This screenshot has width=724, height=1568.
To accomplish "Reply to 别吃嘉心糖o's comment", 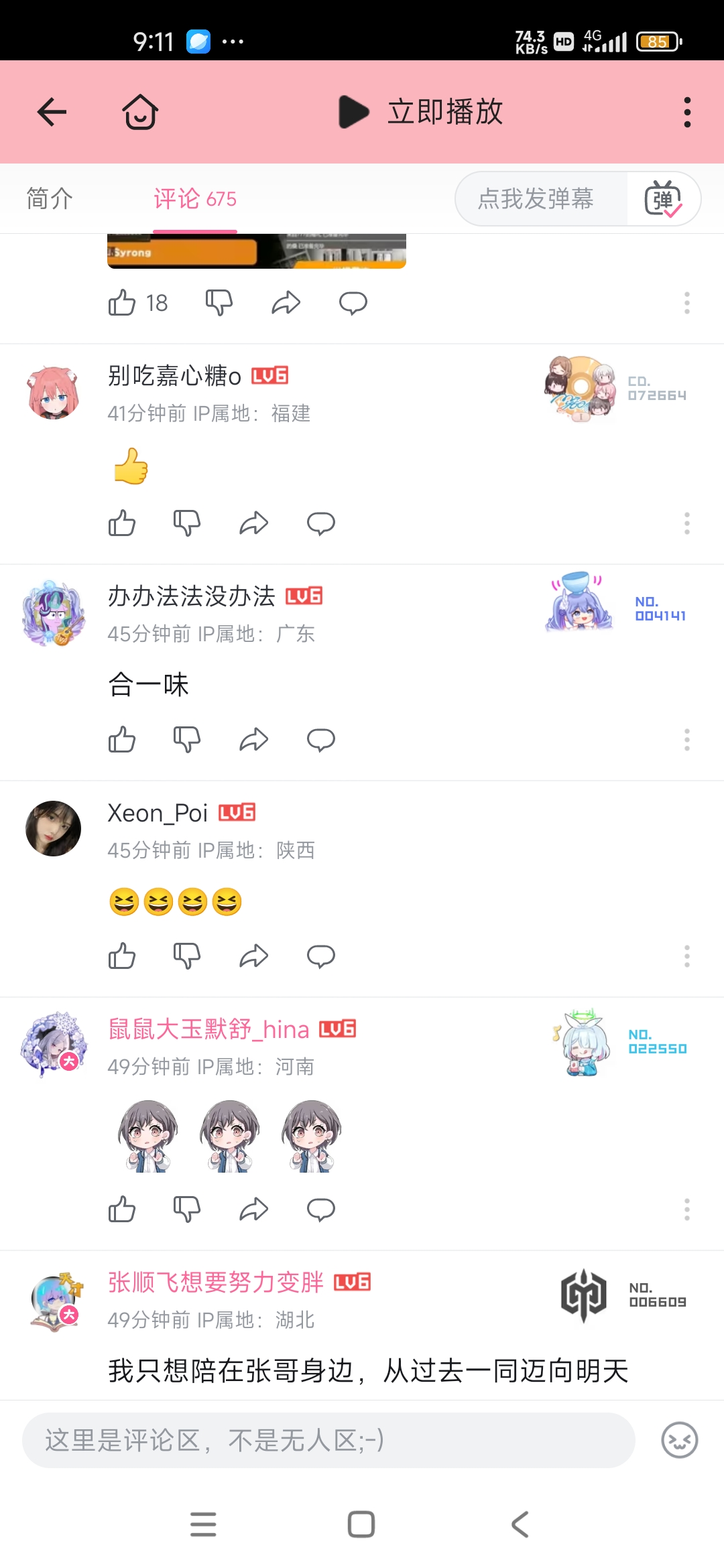I will point(320,523).
